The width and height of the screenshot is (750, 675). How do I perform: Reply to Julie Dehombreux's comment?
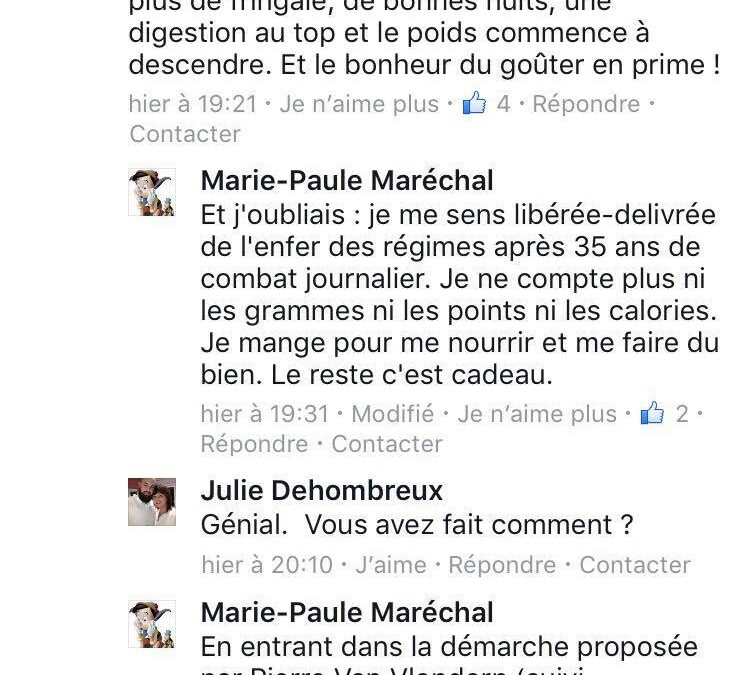click(x=502, y=565)
